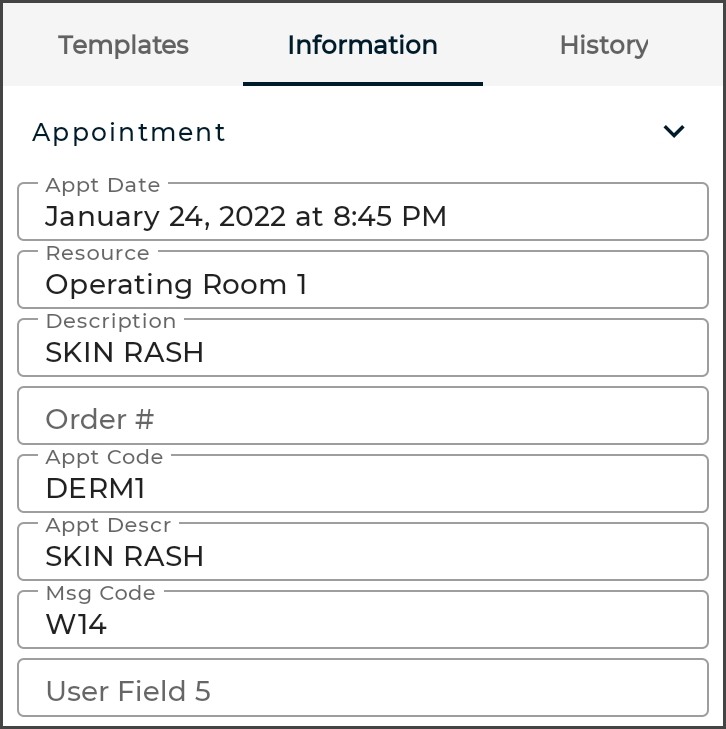726x729 pixels.
Task: Tap the Appt Descr field
Action: pos(362,555)
